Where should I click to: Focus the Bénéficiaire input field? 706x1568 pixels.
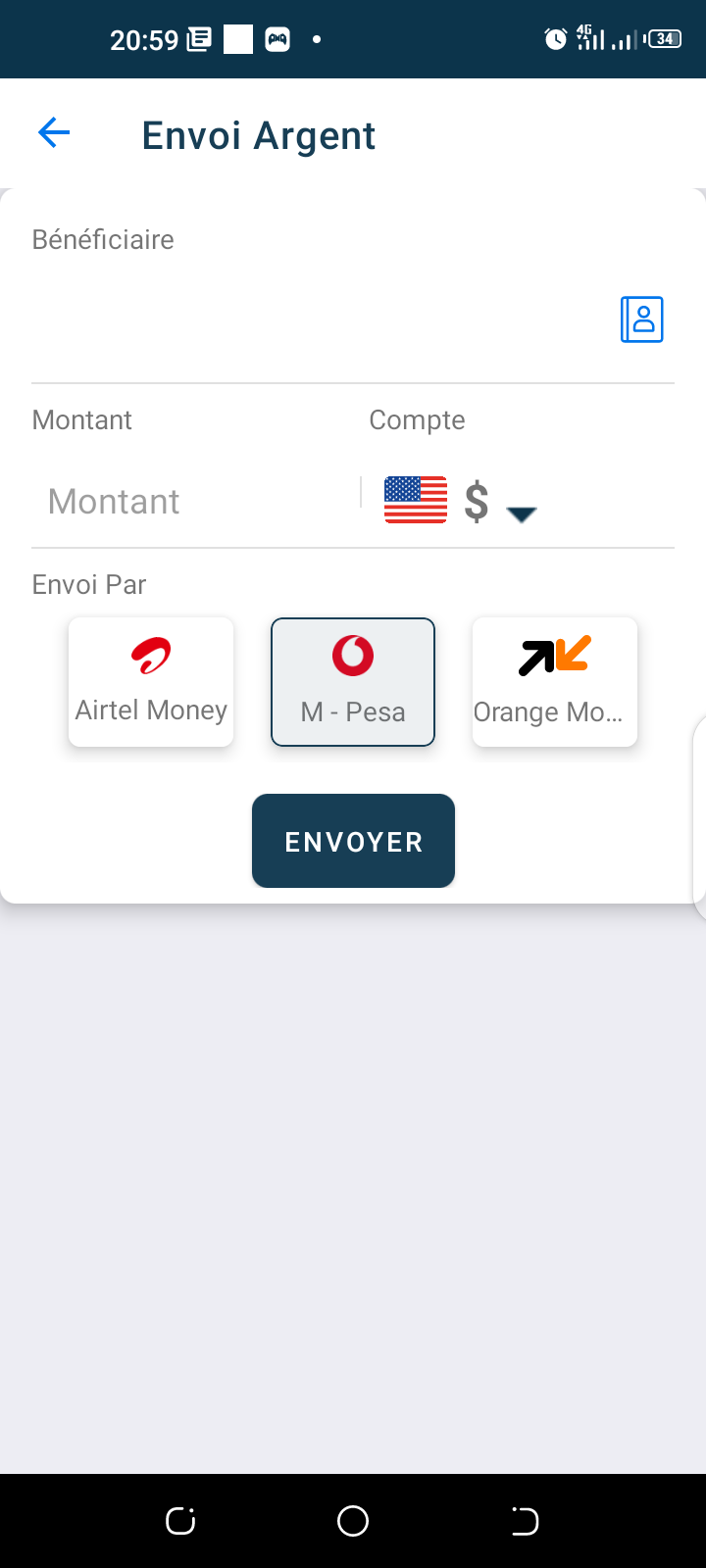pos(314,321)
